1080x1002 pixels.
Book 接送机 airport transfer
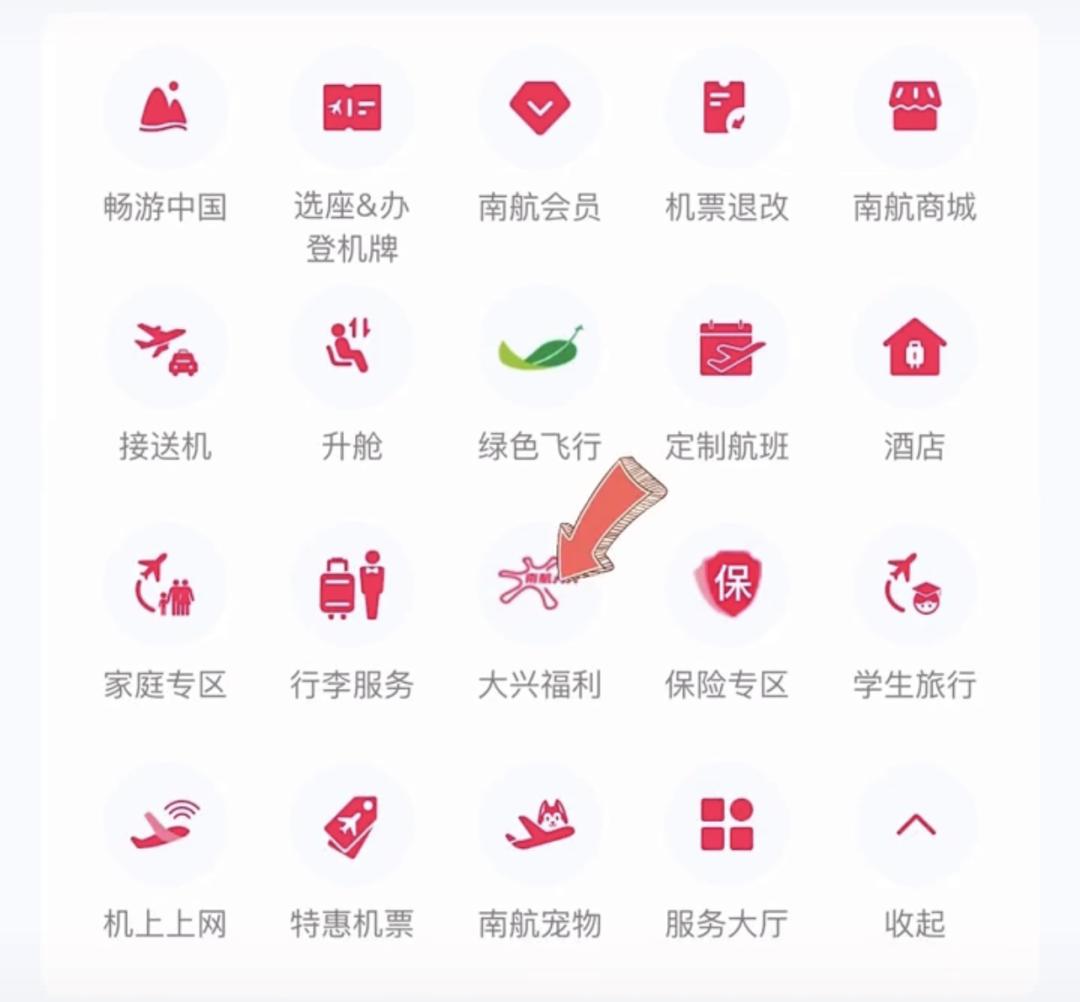(165, 347)
